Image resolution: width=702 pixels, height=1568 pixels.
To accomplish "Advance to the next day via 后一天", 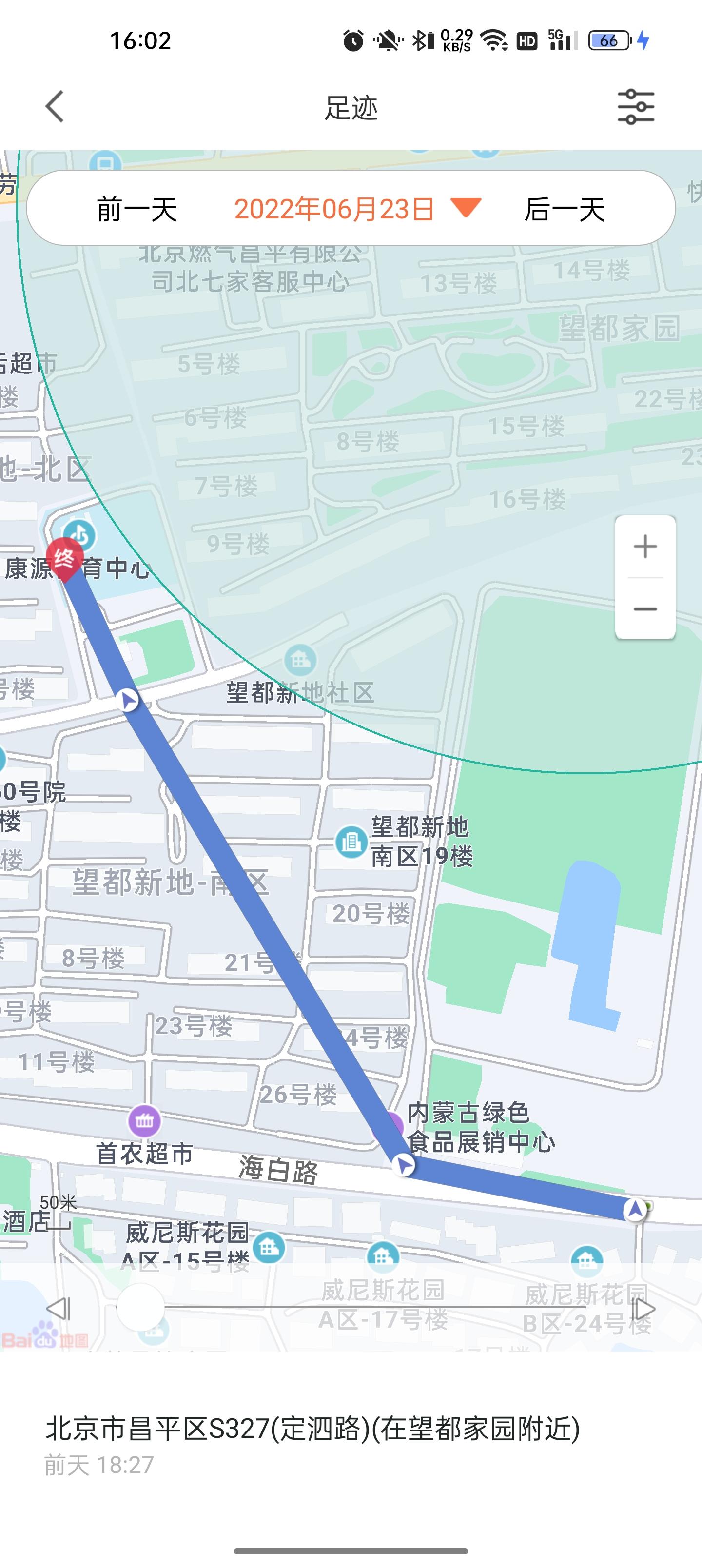I will [x=565, y=209].
